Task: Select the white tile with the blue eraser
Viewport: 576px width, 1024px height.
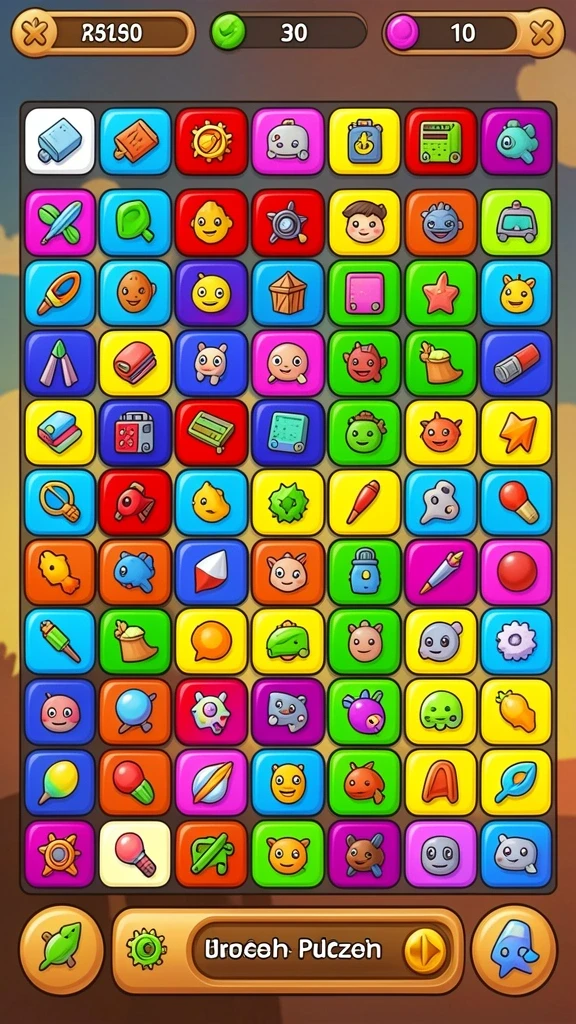Action: (60, 140)
